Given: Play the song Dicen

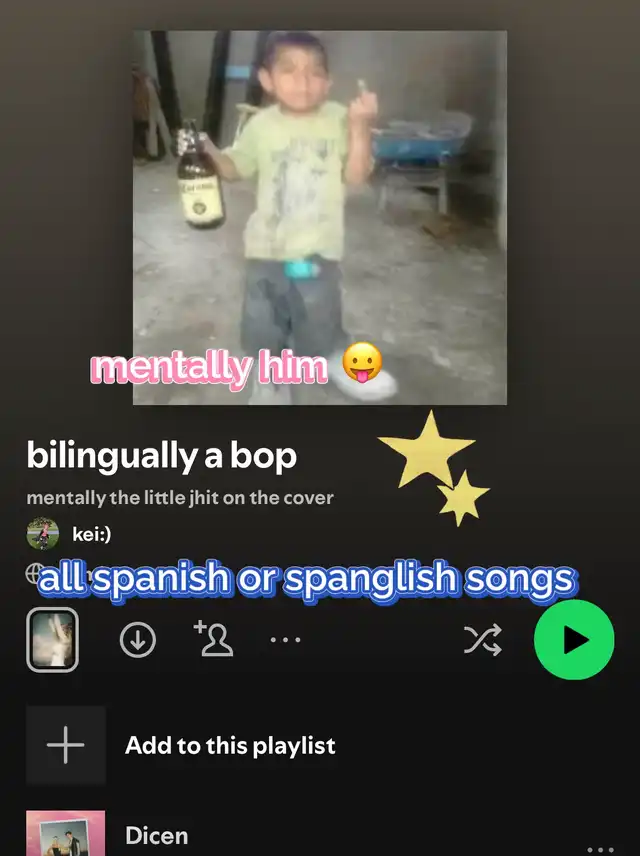Looking at the screenshot, I should coord(156,836).
